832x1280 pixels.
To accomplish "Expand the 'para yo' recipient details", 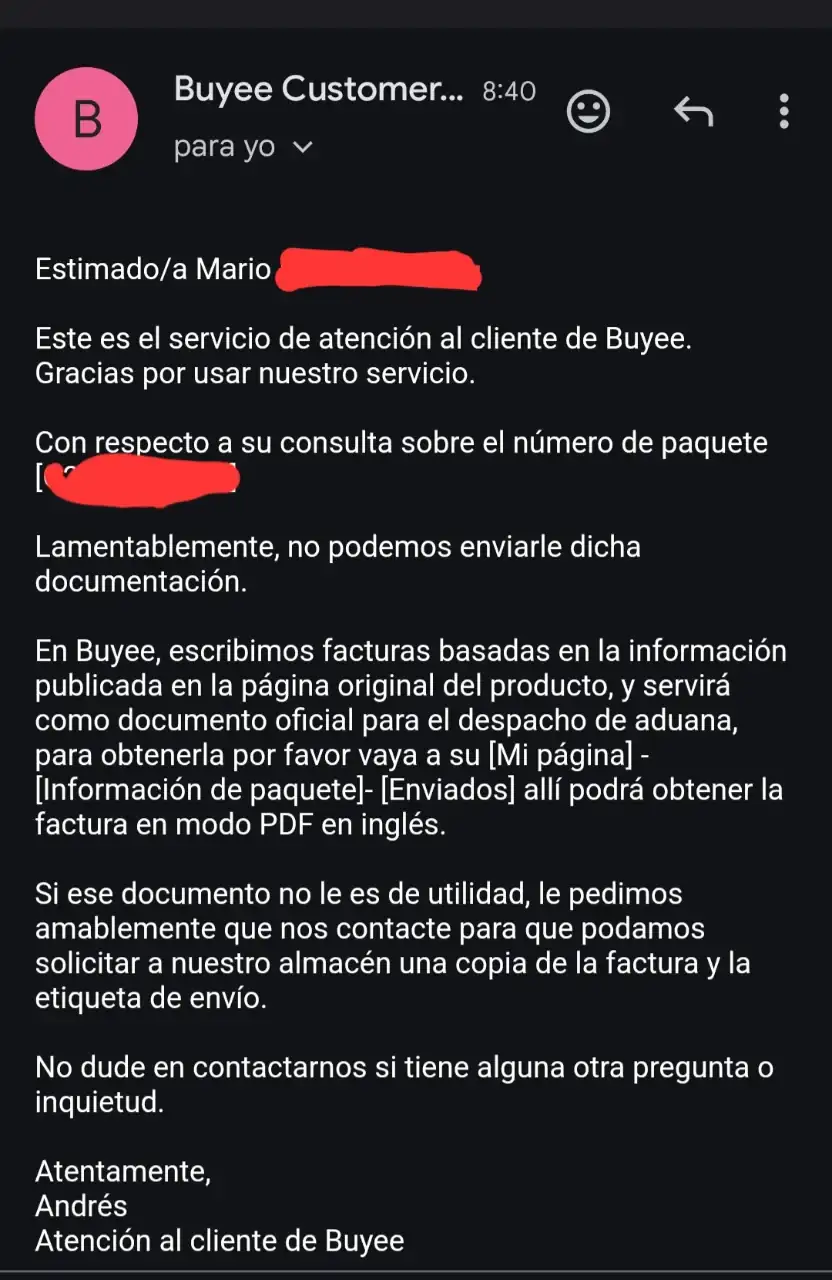I will tap(302, 148).
